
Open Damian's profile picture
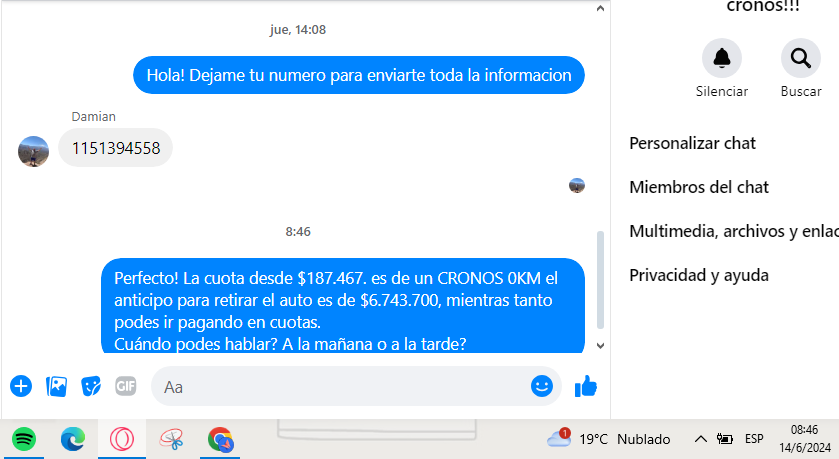tap(33, 151)
